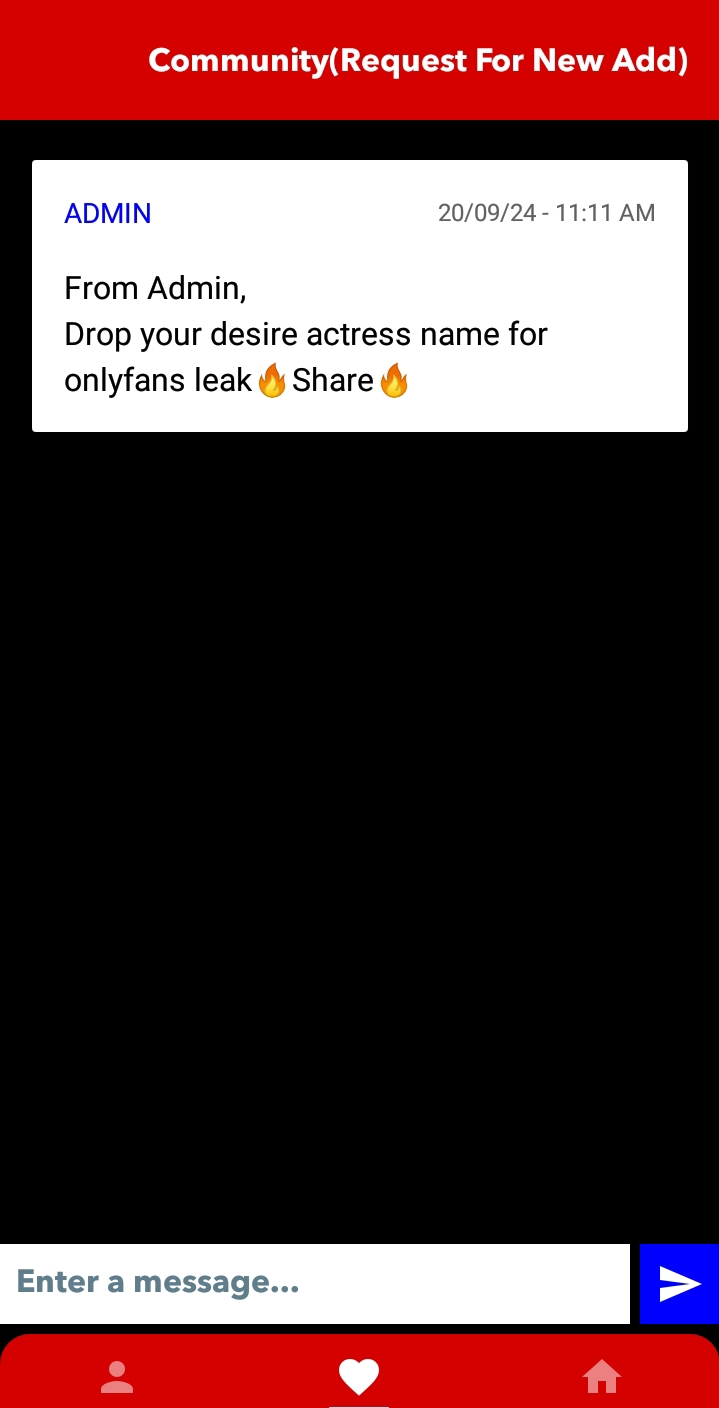The image size is (719, 1408).
Task: Open the profile tab in bottom navigation
Action: click(117, 1377)
